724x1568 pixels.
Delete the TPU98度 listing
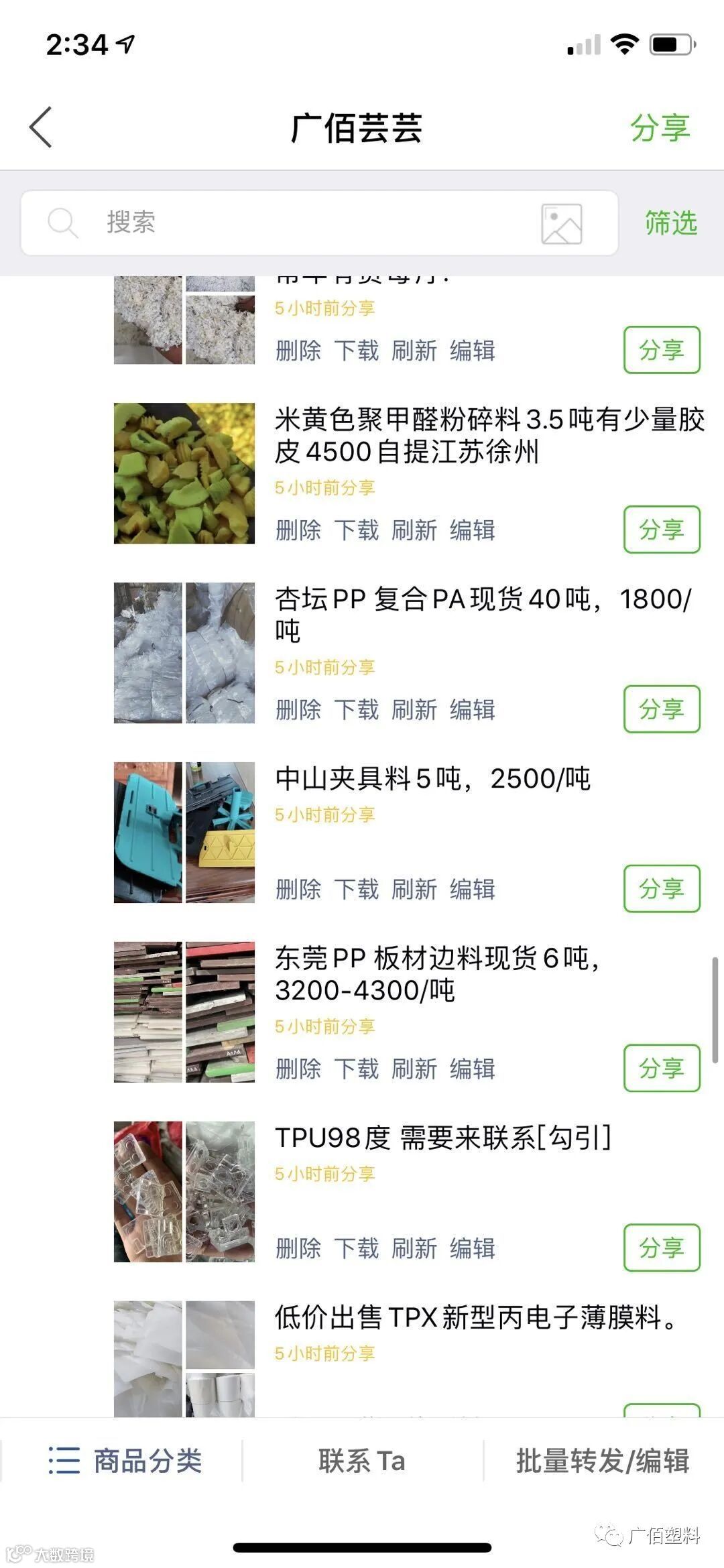[x=298, y=1249]
